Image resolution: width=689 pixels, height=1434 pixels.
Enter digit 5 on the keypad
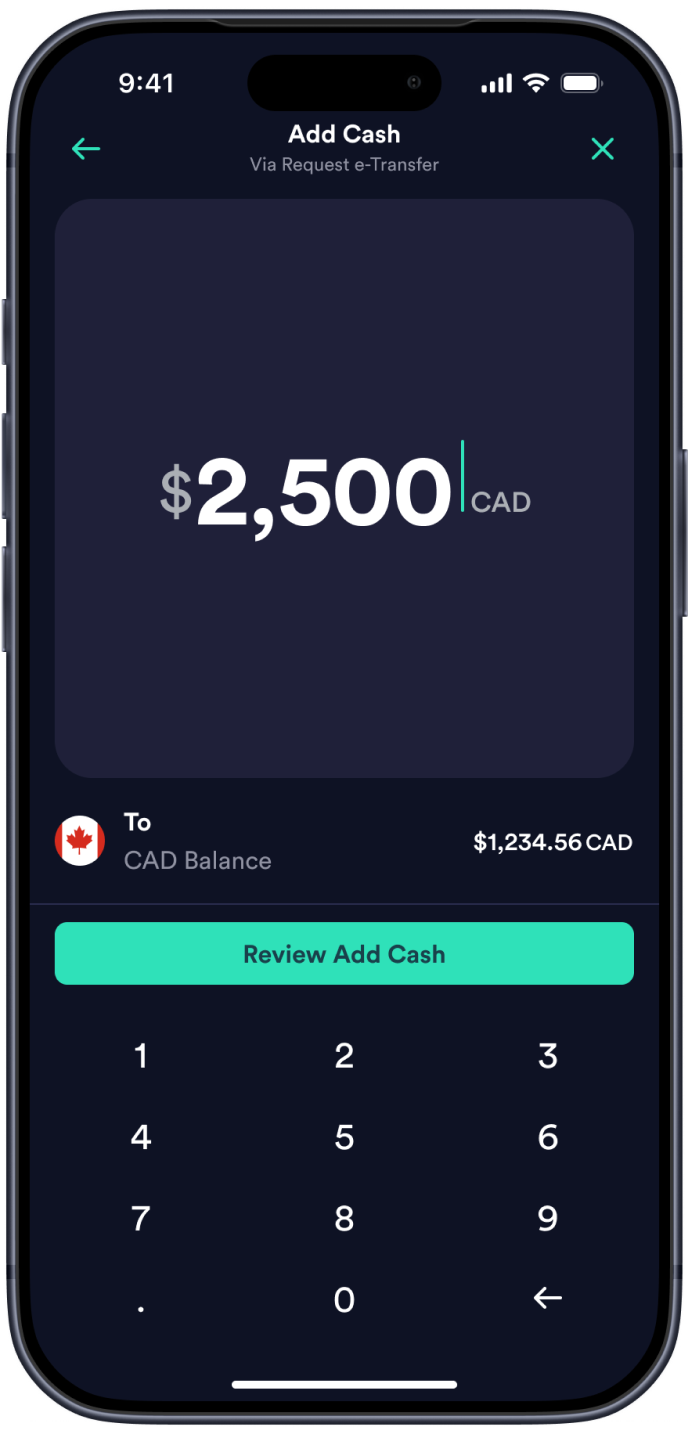pyautogui.click(x=344, y=1137)
